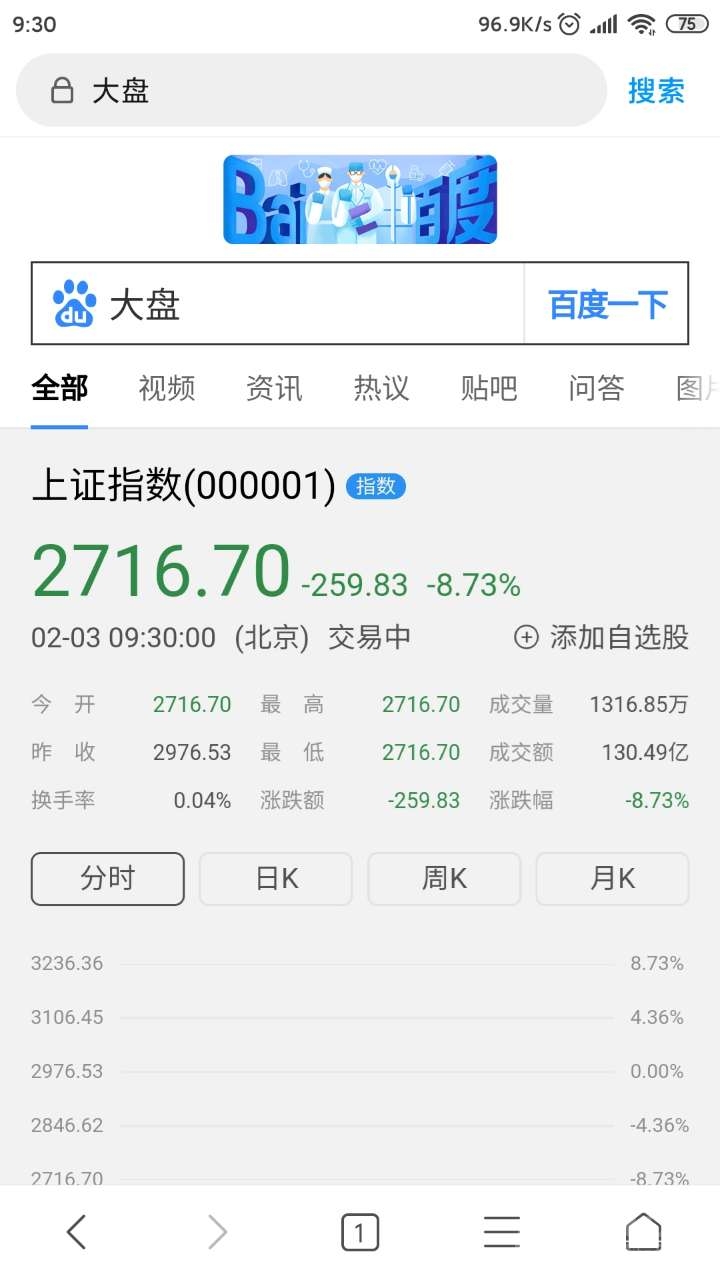This screenshot has width=720, height=1280.
Task: Add the index via 添加自选股
Action: [x=601, y=637]
